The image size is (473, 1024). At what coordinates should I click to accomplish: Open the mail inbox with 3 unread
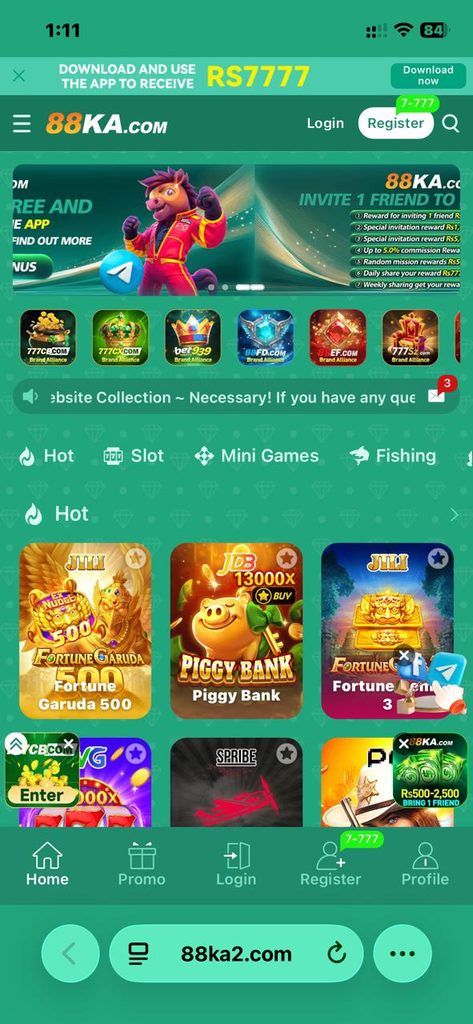pos(436,396)
